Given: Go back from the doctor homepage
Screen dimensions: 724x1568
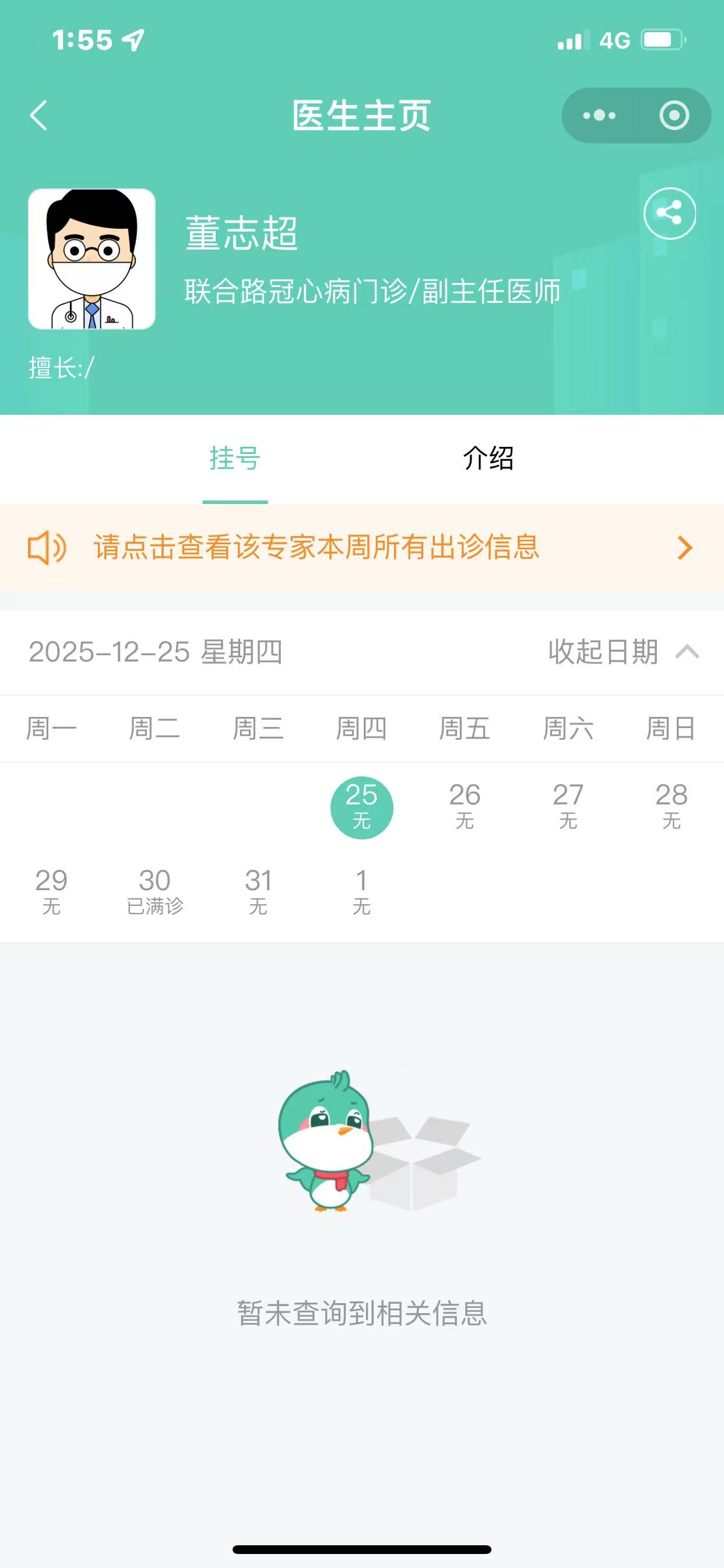Looking at the screenshot, I should point(38,116).
